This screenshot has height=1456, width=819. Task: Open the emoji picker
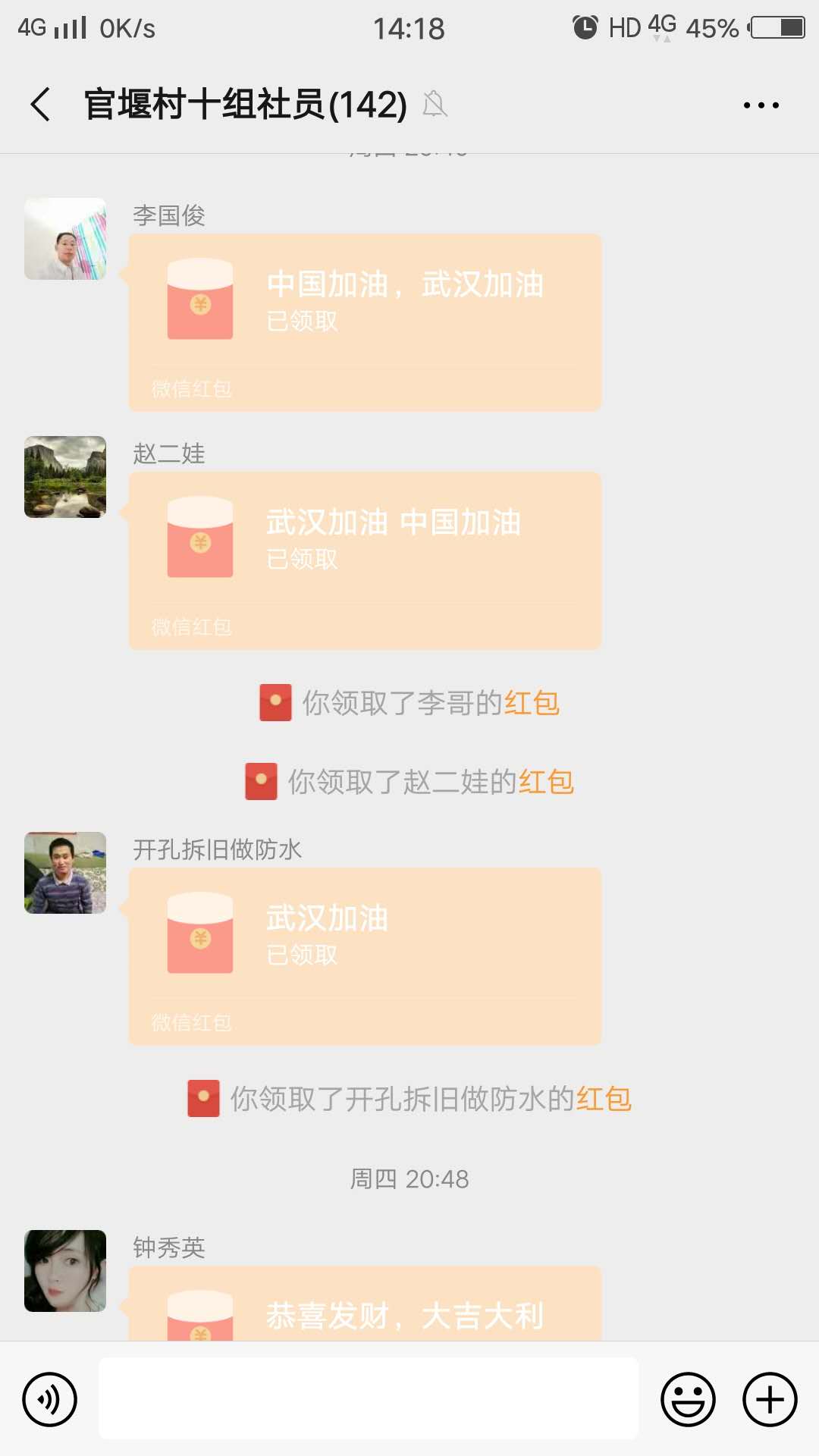pyautogui.click(x=689, y=1399)
